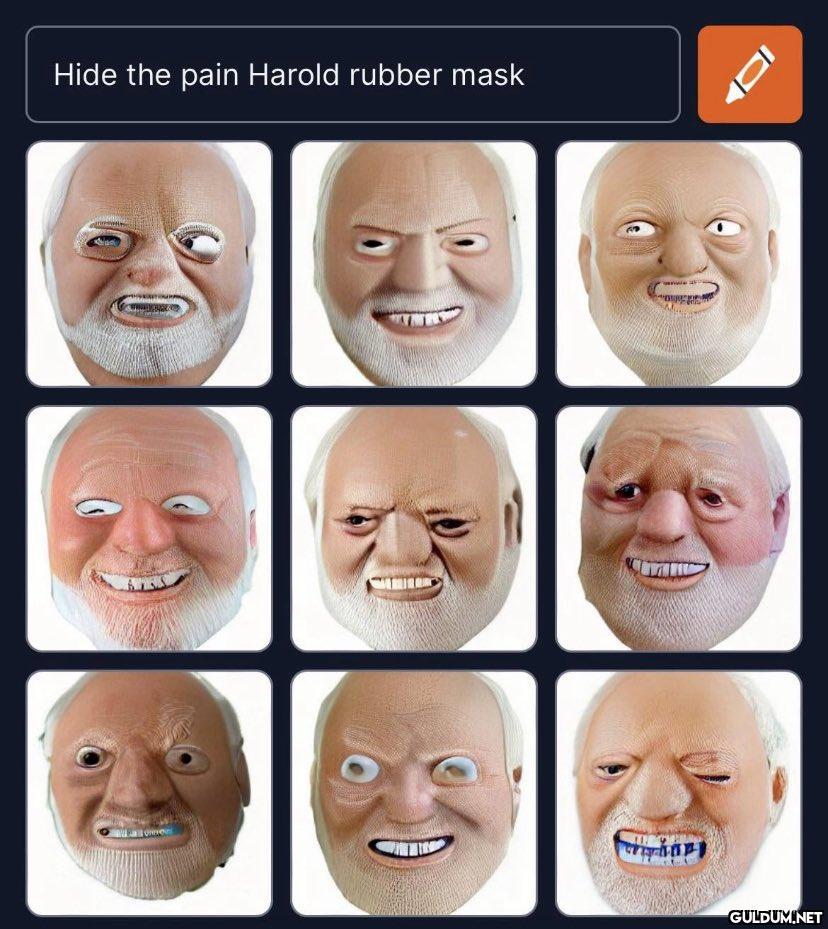Tap the prompt text field with Harold text
The width and height of the screenshot is (828, 929).
[x=352, y=75]
